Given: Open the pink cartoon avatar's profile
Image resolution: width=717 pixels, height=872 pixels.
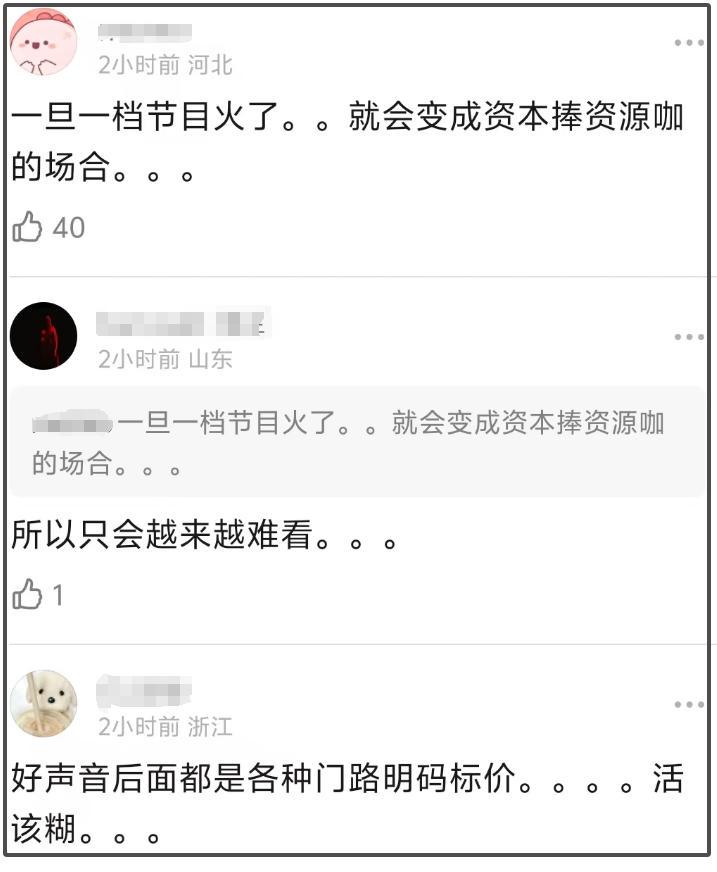Looking at the screenshot, I should [x=43, y=43].
